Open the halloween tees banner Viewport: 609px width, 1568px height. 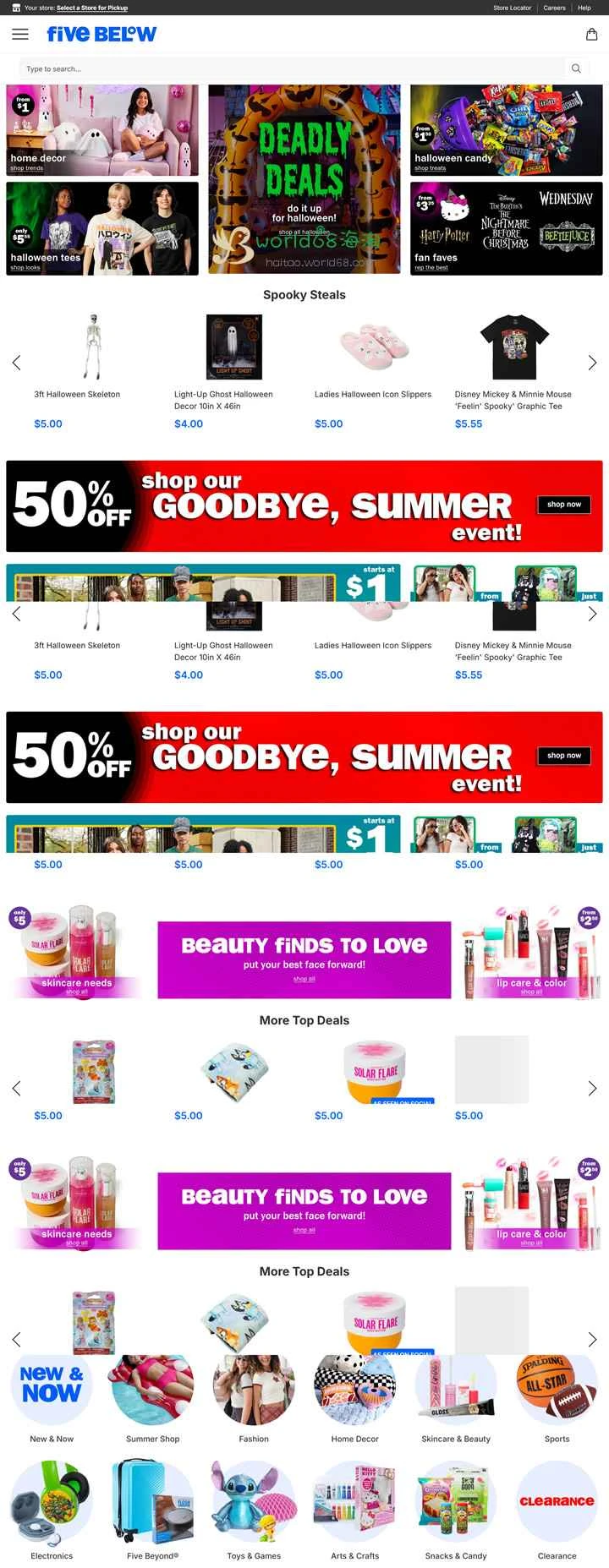pyautogui.click(x=102, y=228)
